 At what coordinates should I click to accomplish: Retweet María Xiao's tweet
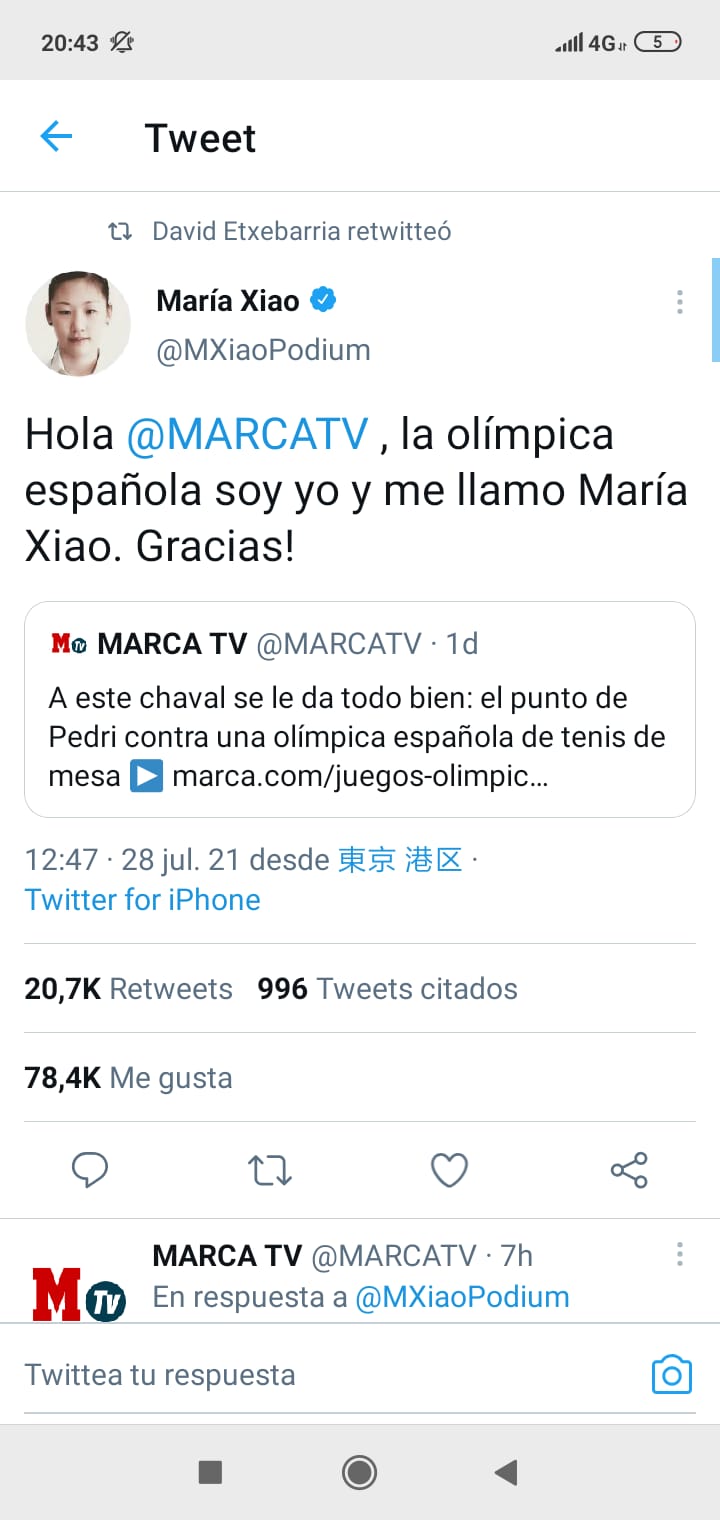point(269,1170)
